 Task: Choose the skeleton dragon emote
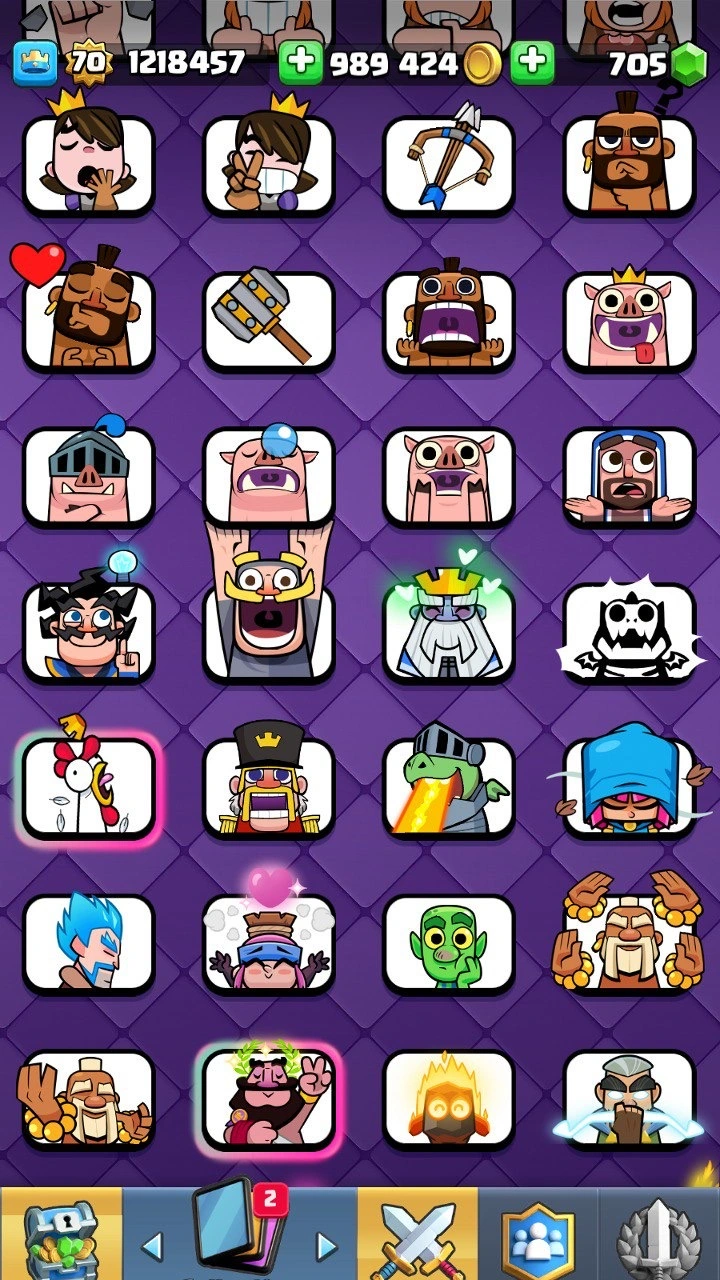pos(628,632)
